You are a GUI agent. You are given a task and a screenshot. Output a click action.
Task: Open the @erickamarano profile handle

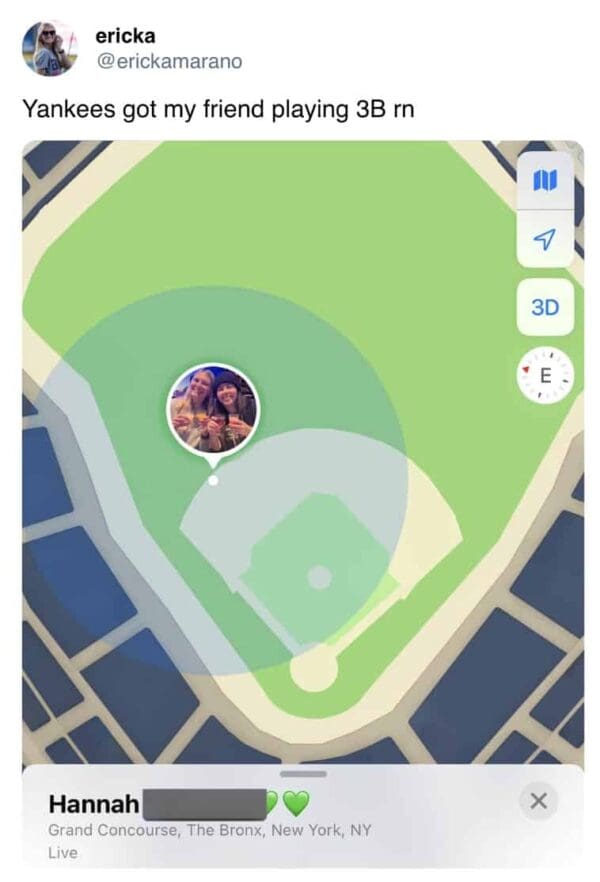(168, 61)
